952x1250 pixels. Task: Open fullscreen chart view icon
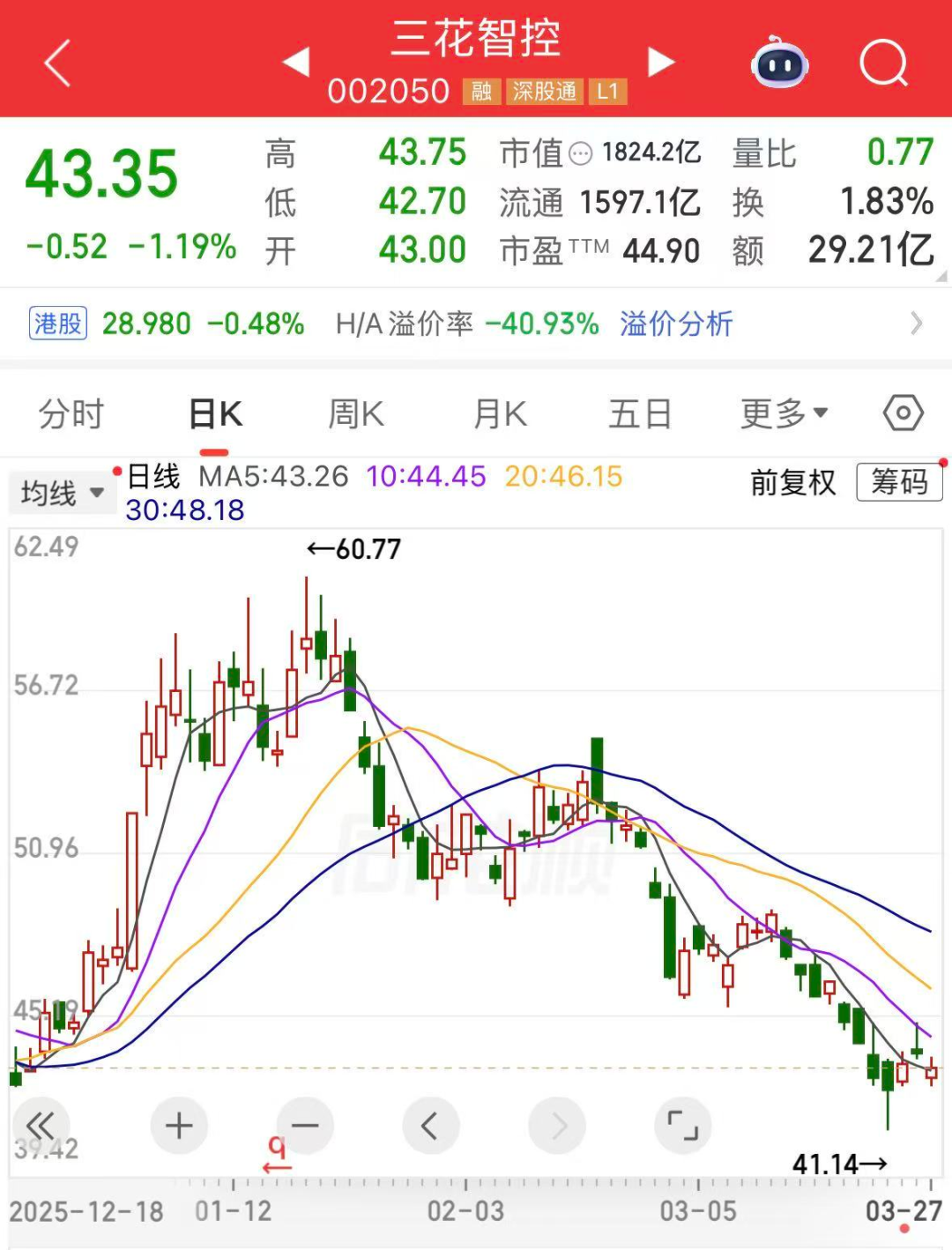click(x=682, y=1126)
